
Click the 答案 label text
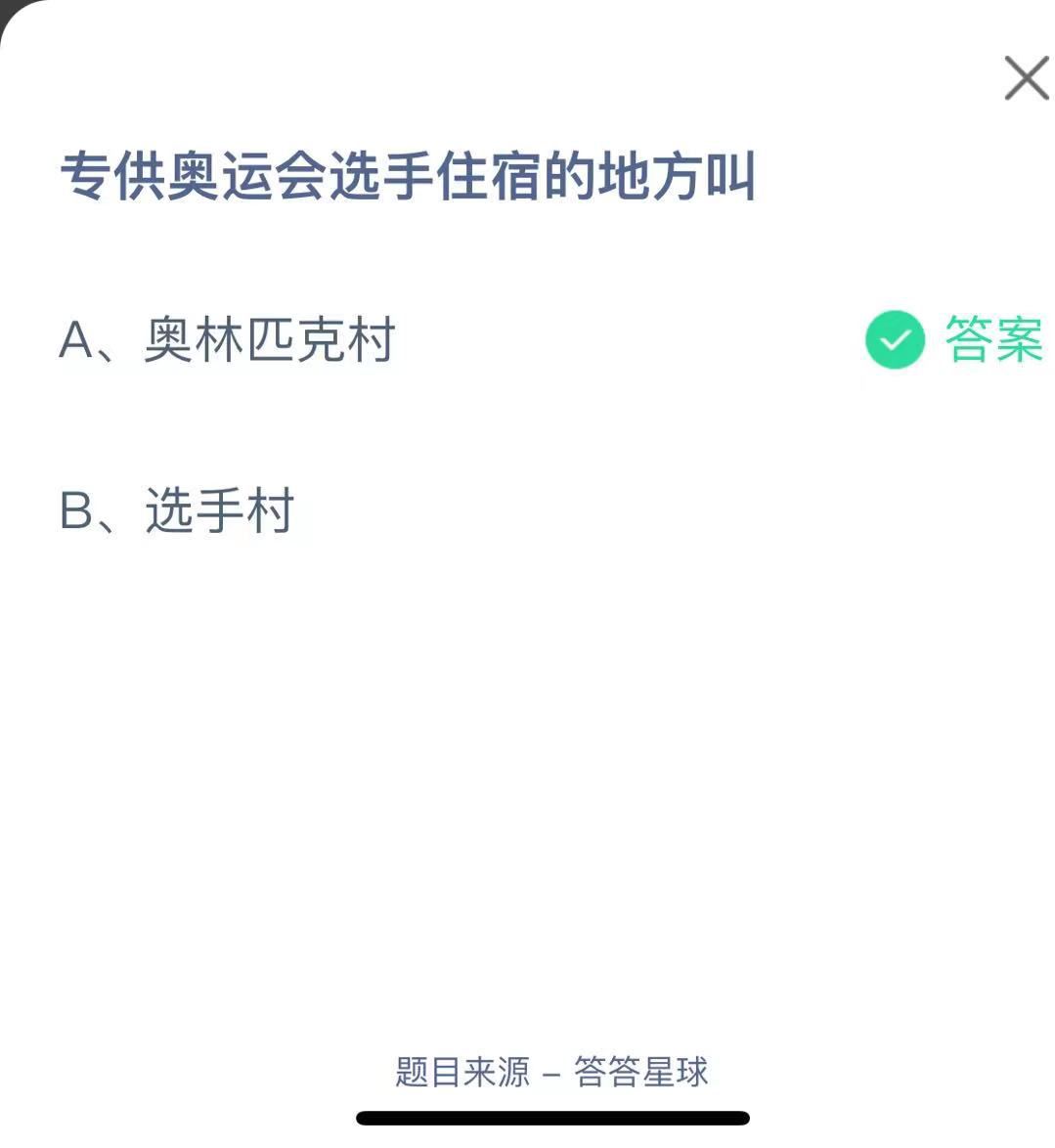tap(992, 339)
